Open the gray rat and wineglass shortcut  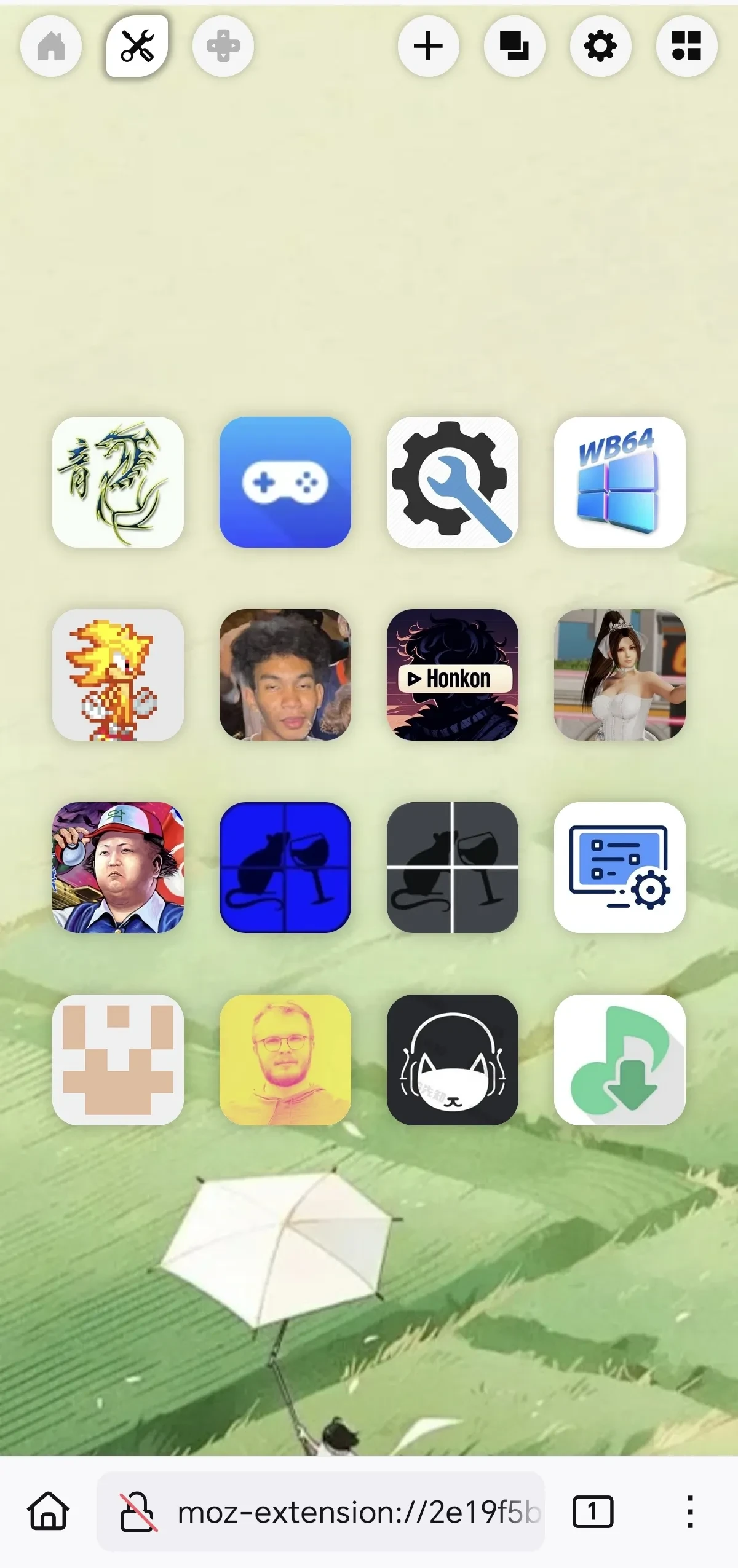(x=453, y=867)
